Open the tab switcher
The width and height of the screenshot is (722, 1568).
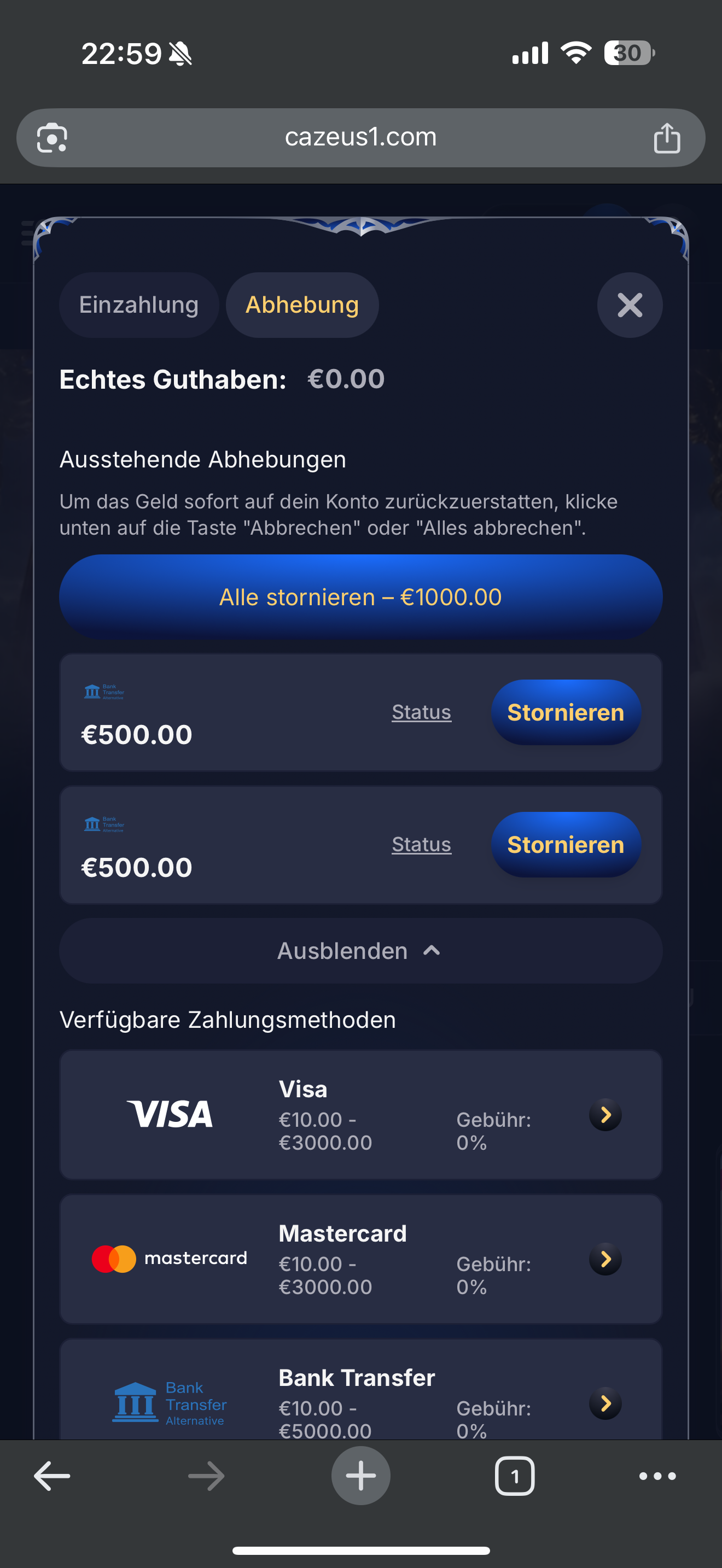pyautogui.click(x=515, y=1476)
